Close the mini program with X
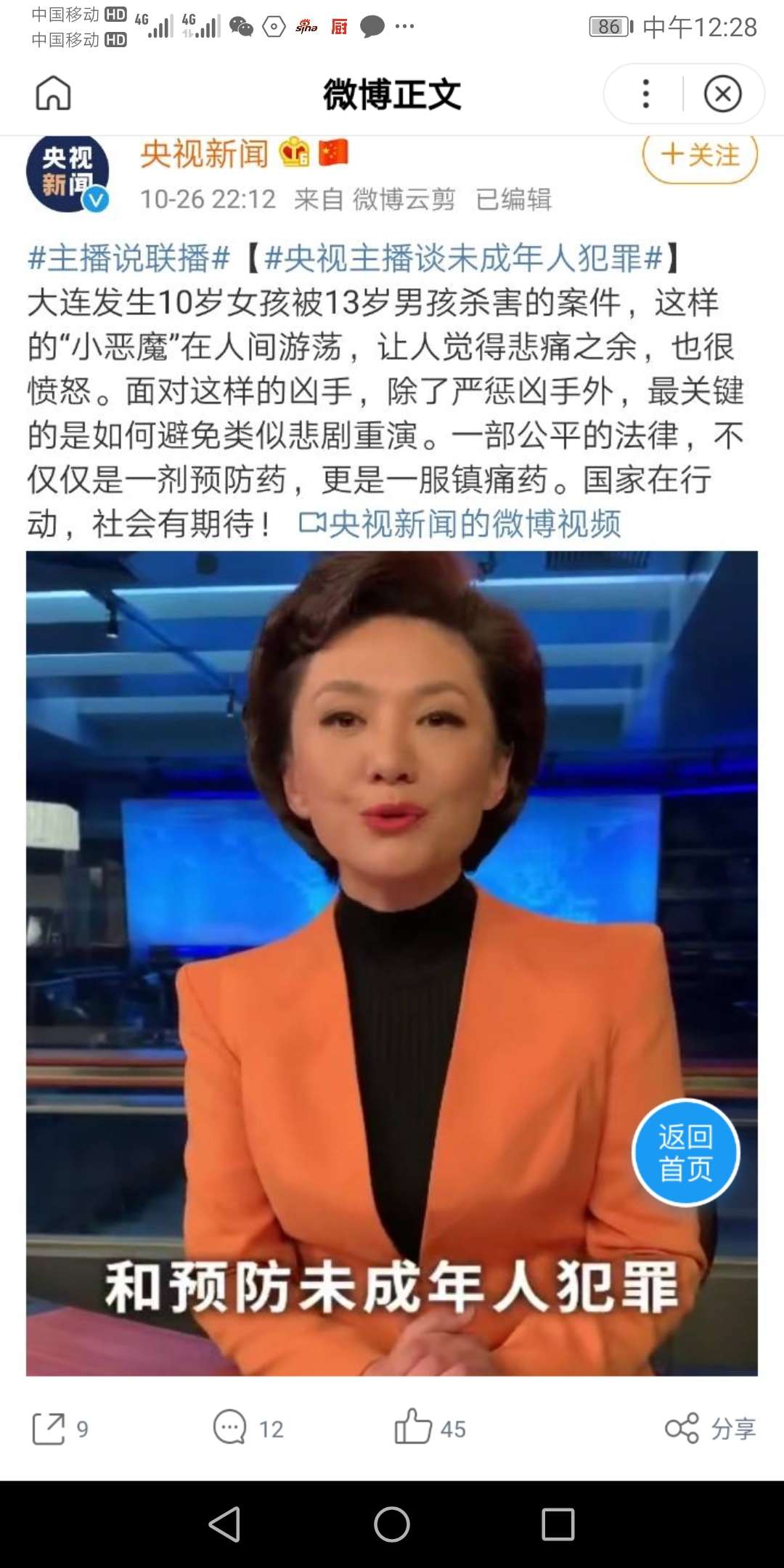The image size is (784, 1568). point(722,94)
